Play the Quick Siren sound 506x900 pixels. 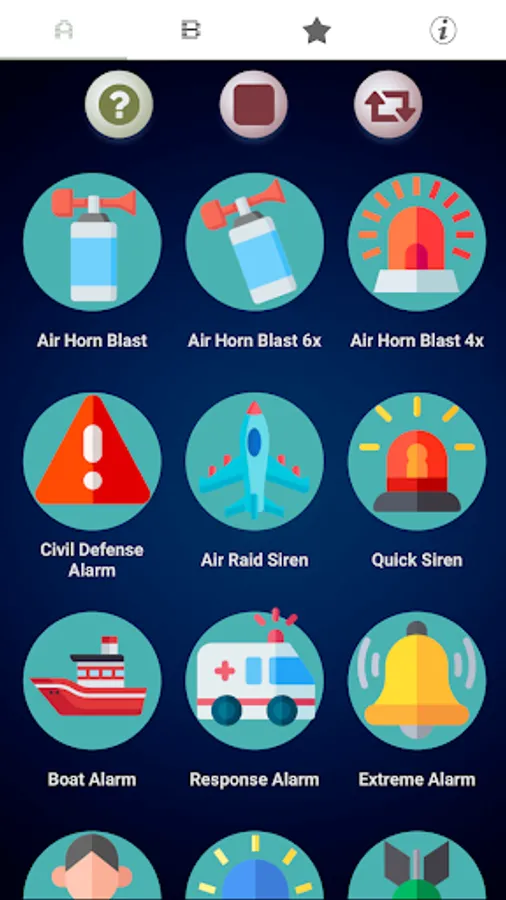(417, 461)
